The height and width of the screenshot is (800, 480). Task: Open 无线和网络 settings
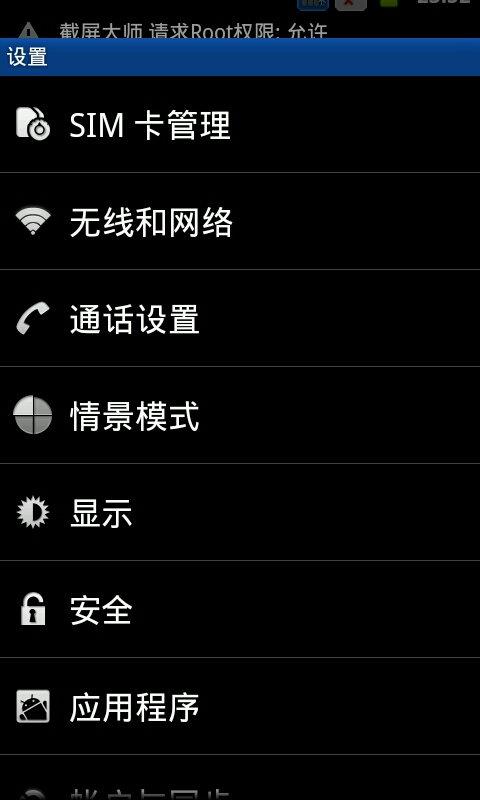(x=240, y=221)
